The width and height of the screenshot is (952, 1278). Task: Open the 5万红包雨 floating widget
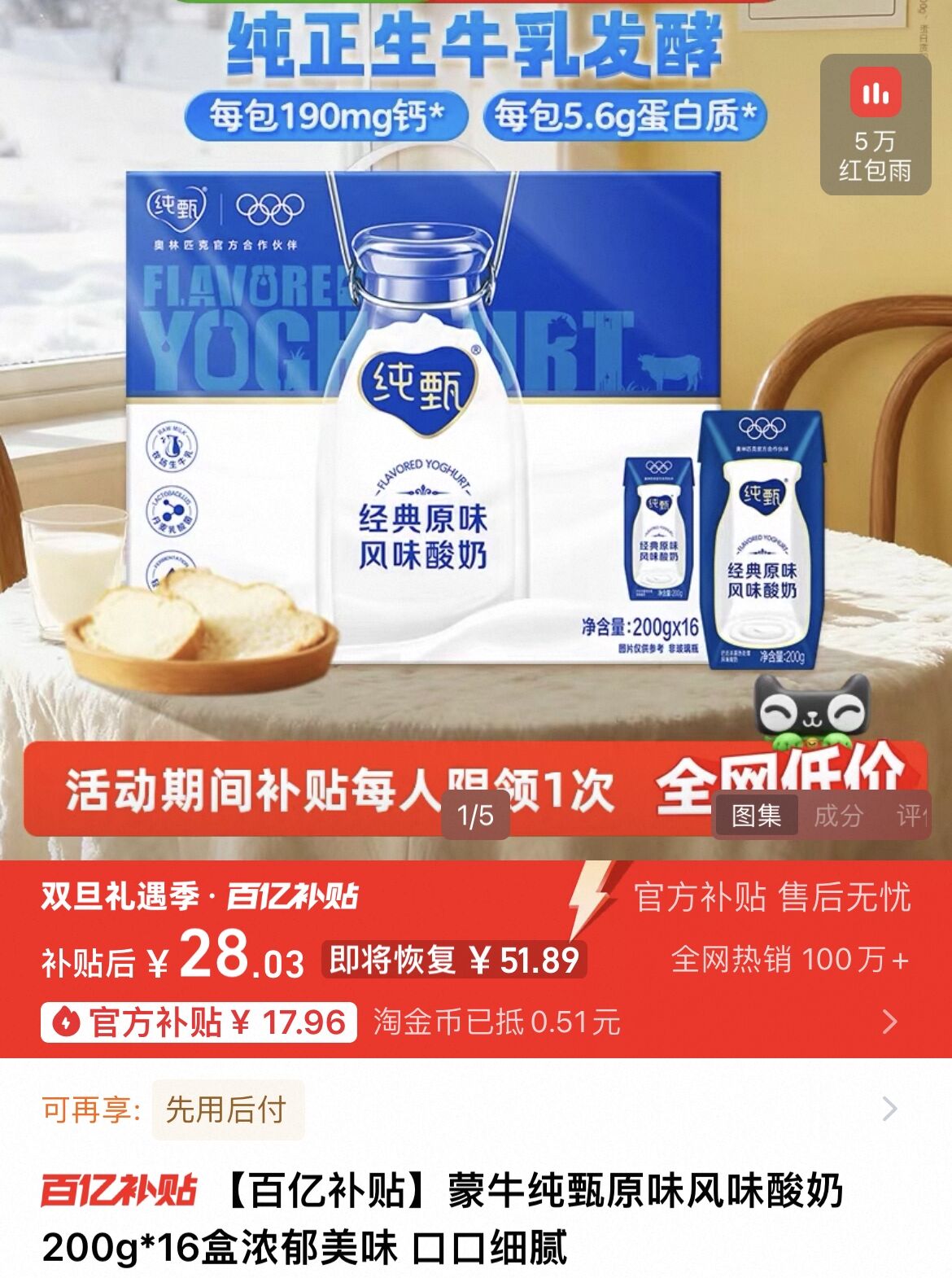[875, 125]
